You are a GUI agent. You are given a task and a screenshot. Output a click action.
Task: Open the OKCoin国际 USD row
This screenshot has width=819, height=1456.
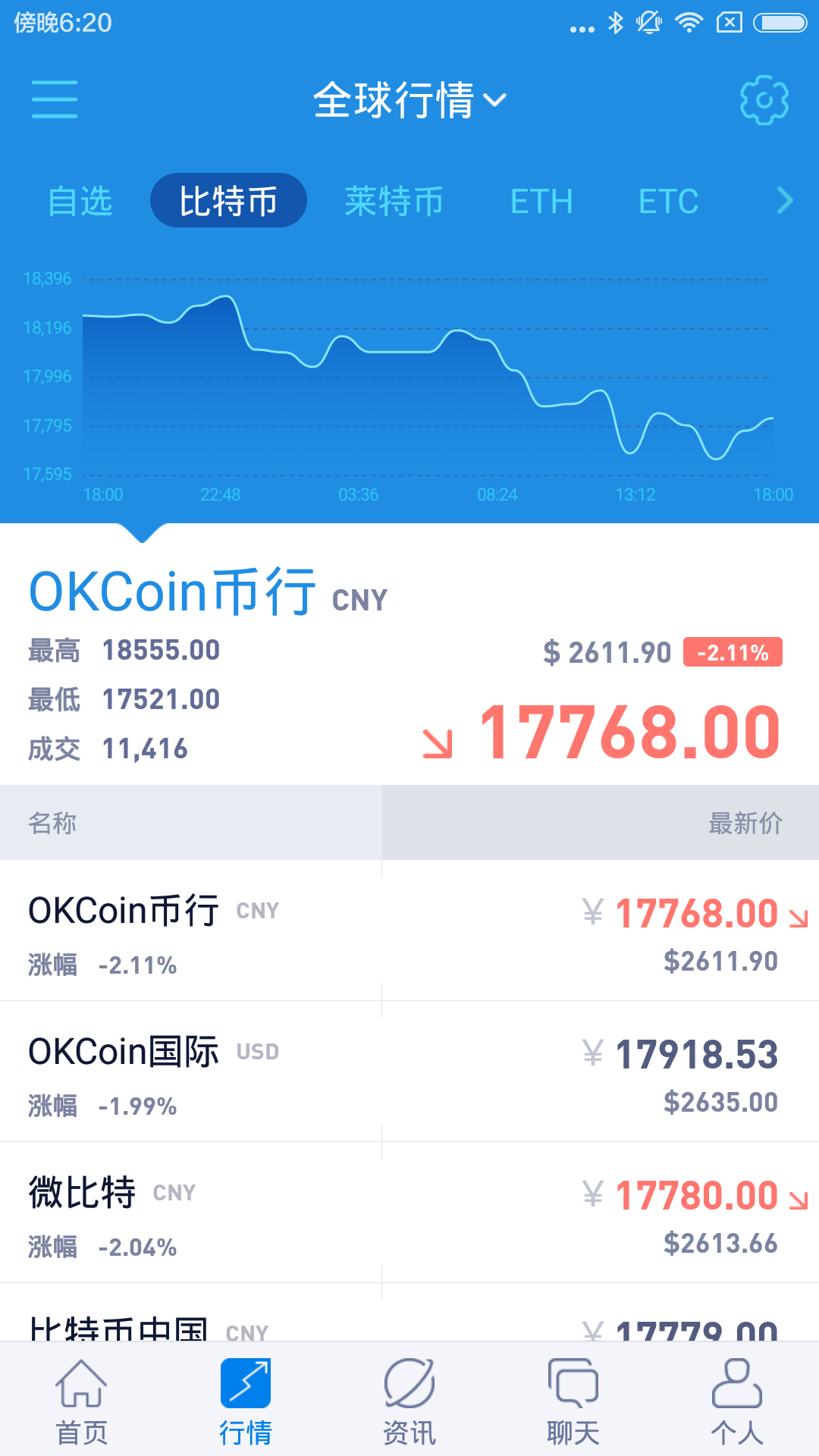[409, 1072]
